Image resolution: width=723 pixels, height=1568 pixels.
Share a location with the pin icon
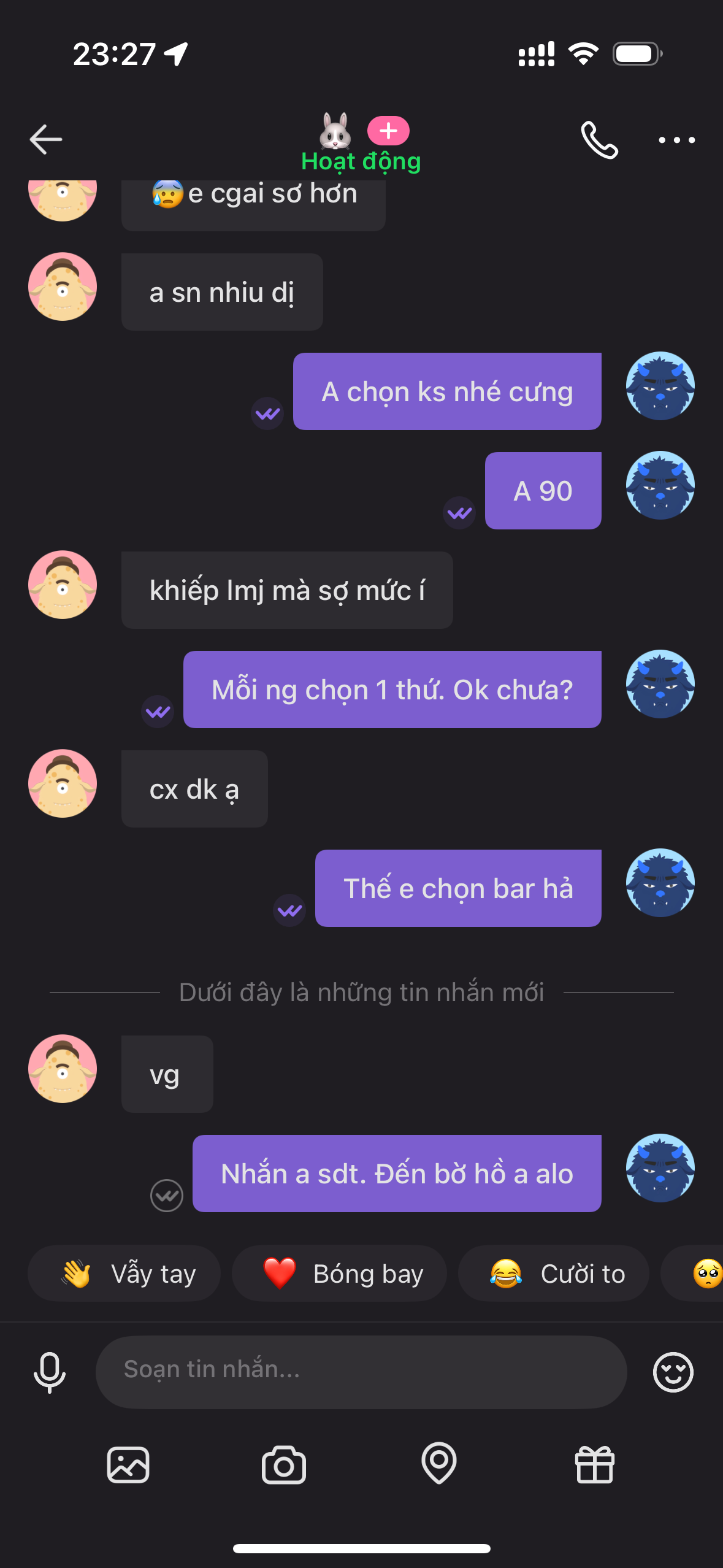(x=439, y=1464)
